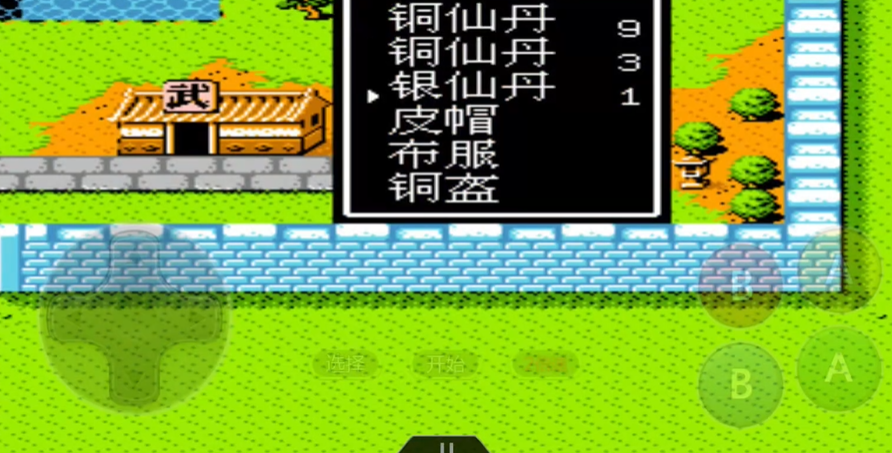Tap the upper turbo B button
Screen dimensions: 892x453
pos(741,285)
